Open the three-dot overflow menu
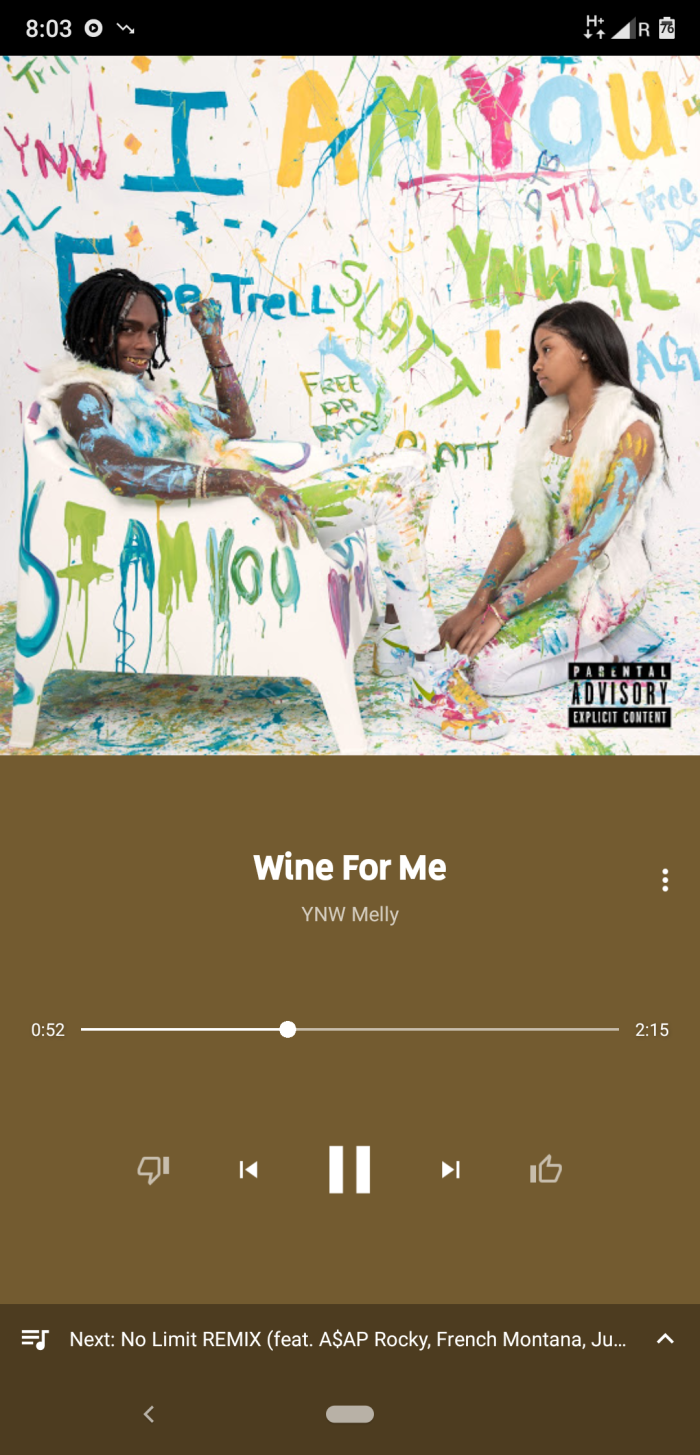Viewport: 700px width, 1455px height. pyautogui.click(x=665, y=880)
